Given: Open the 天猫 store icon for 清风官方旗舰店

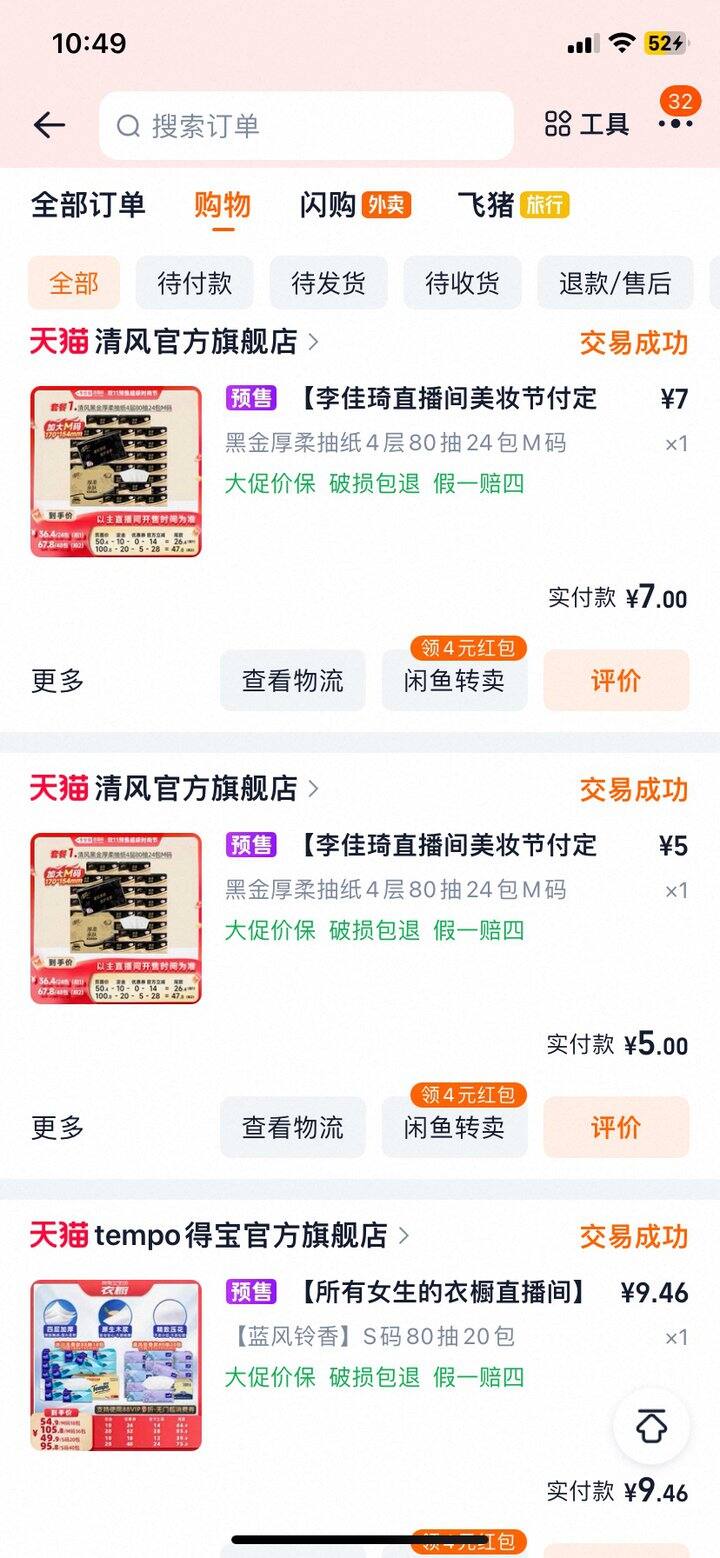Looking at the screenshot, I should (55, 342).
